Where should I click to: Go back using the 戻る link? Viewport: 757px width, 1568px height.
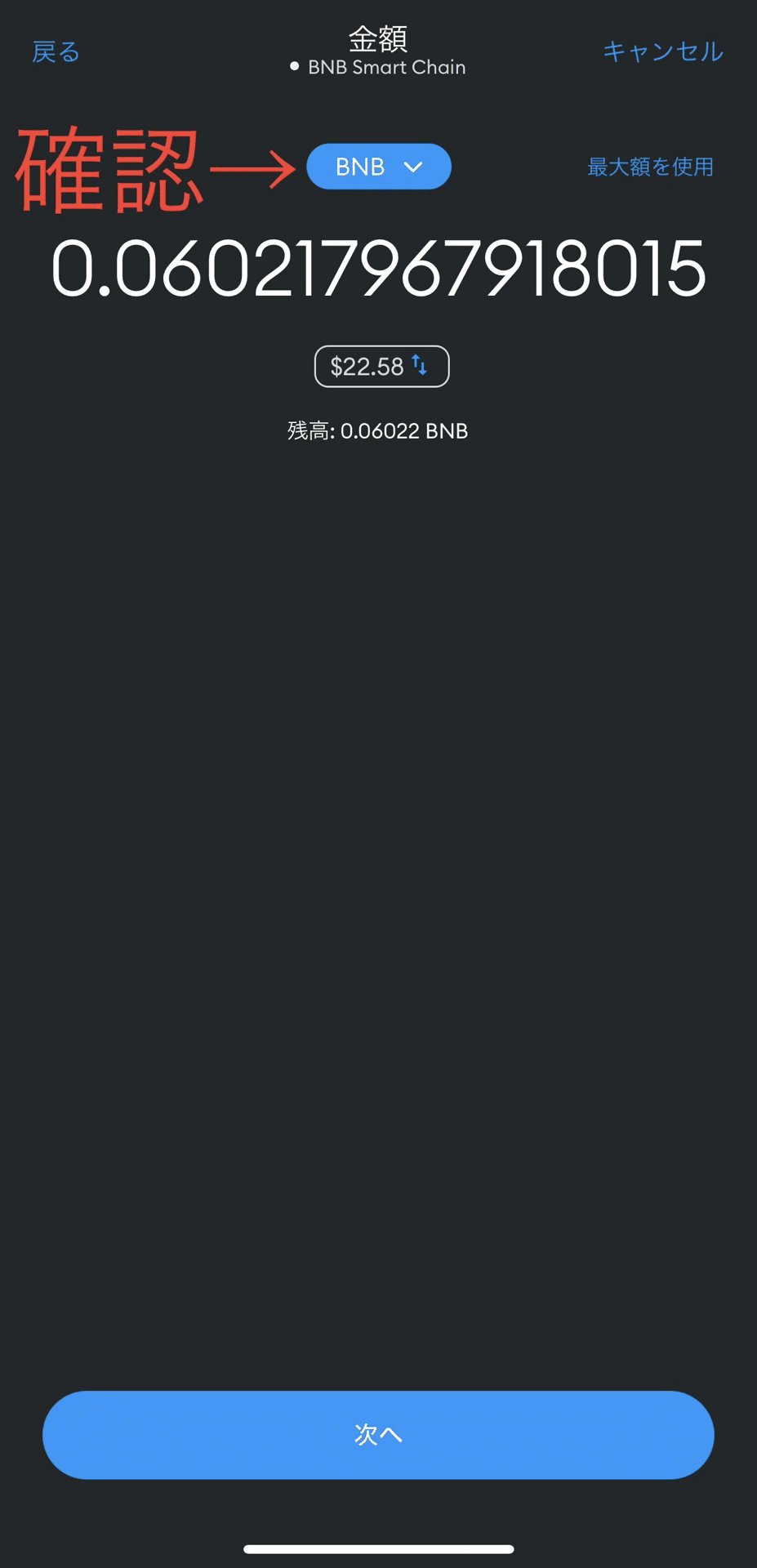(56, 52)
